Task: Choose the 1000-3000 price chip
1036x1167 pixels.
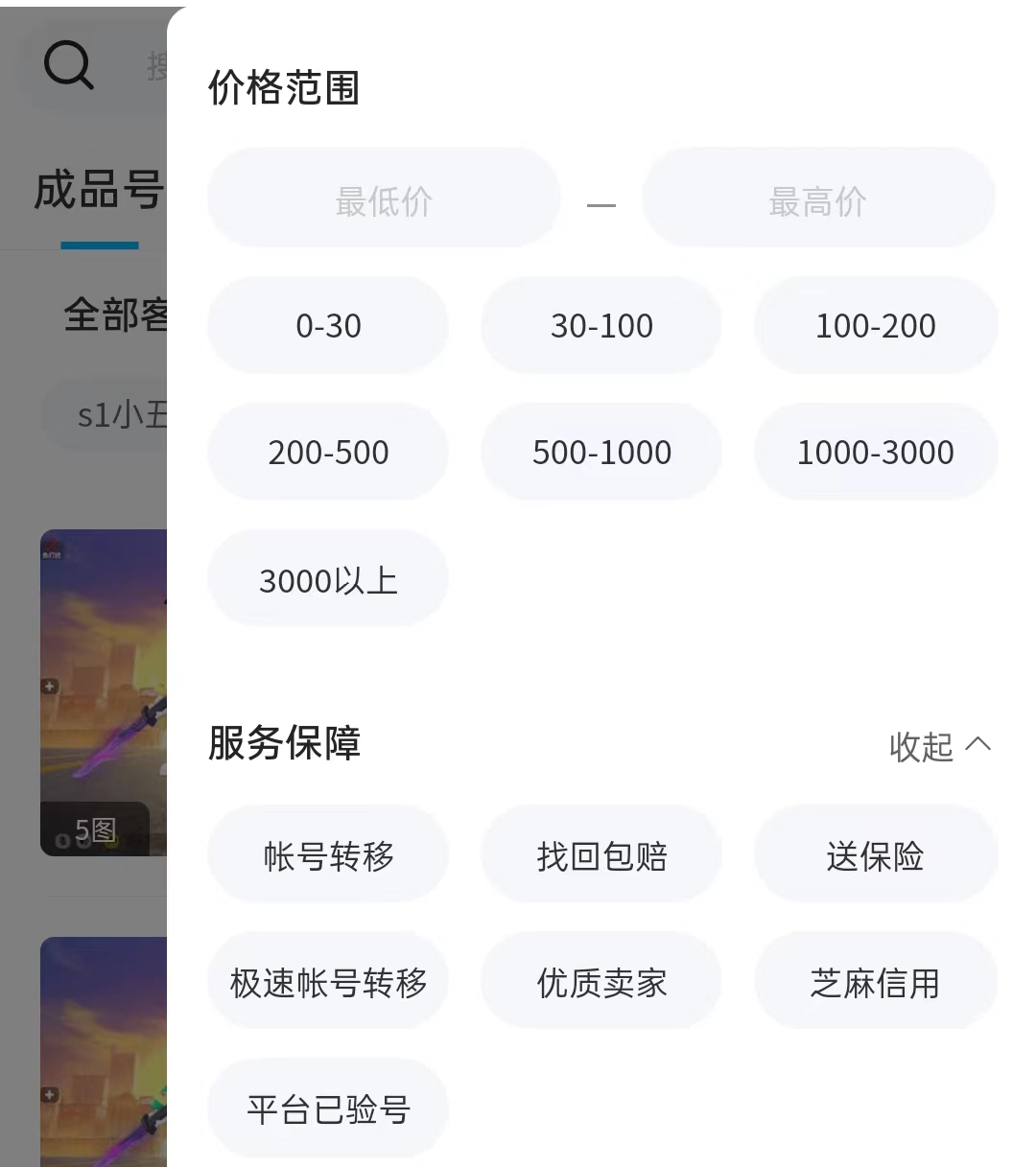Action: click(x=875, y=453)
